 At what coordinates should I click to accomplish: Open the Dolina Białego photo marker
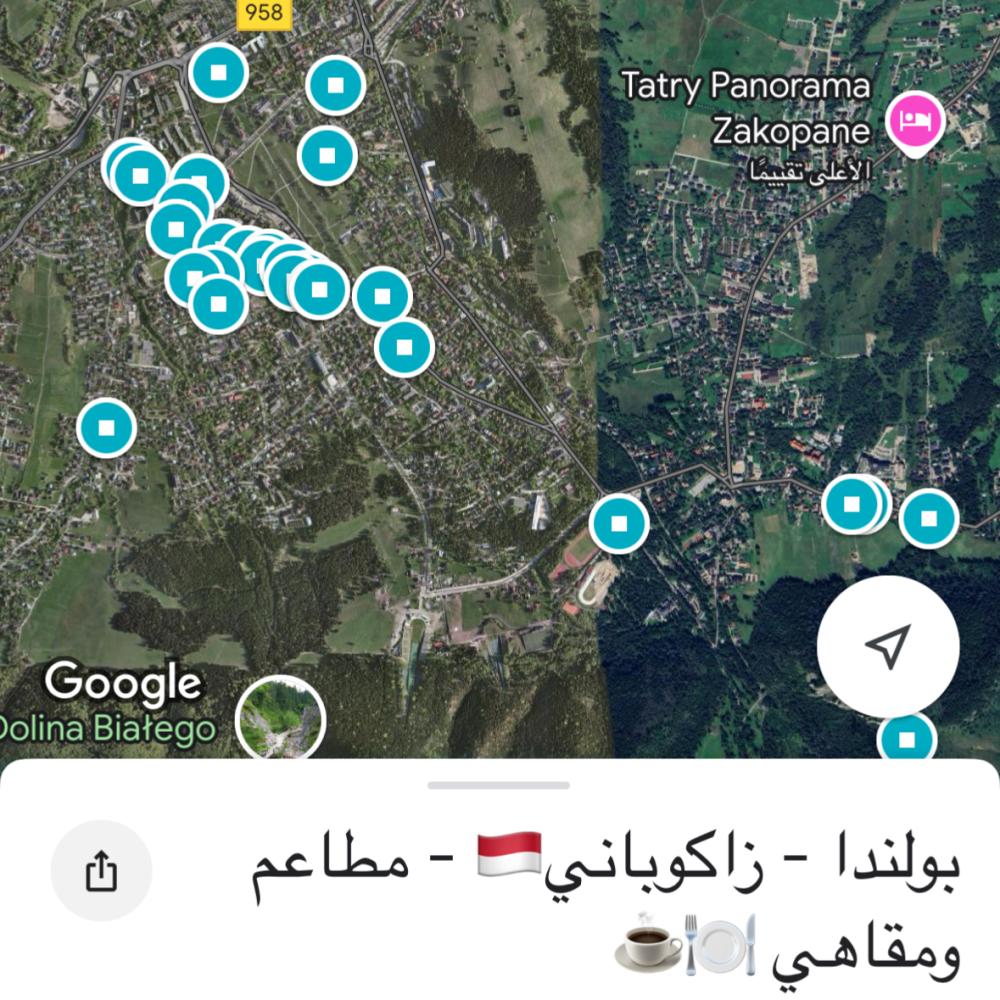pos(280,718)
